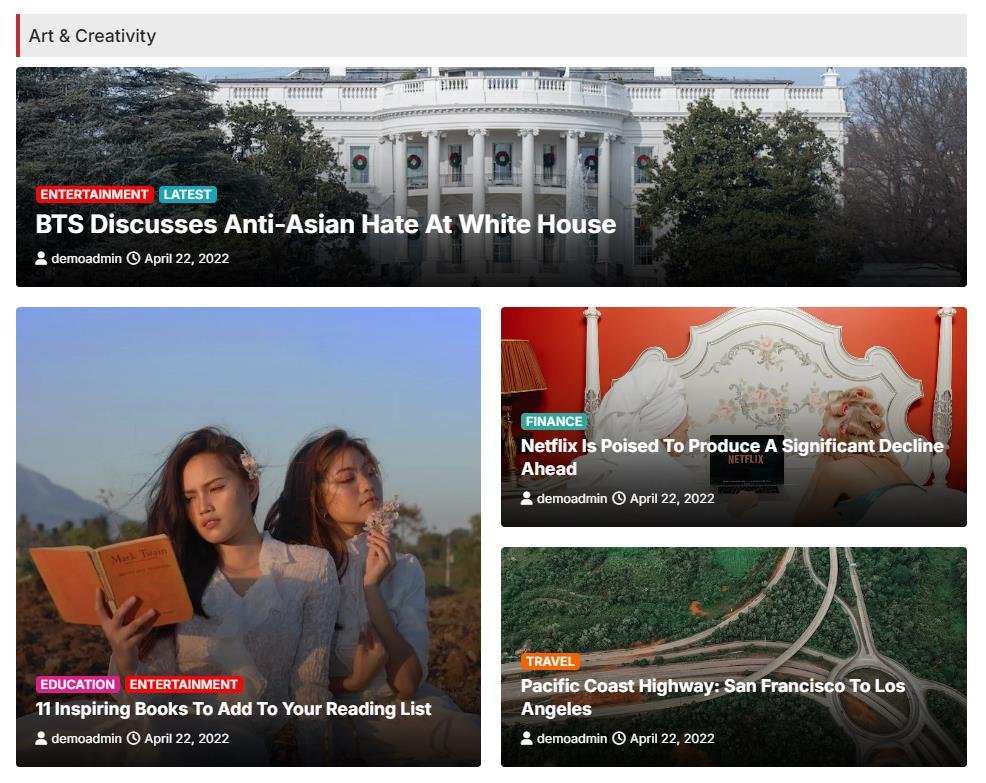Open the BTS Discusses Anti-Asian Hate article

pos(325,224)
